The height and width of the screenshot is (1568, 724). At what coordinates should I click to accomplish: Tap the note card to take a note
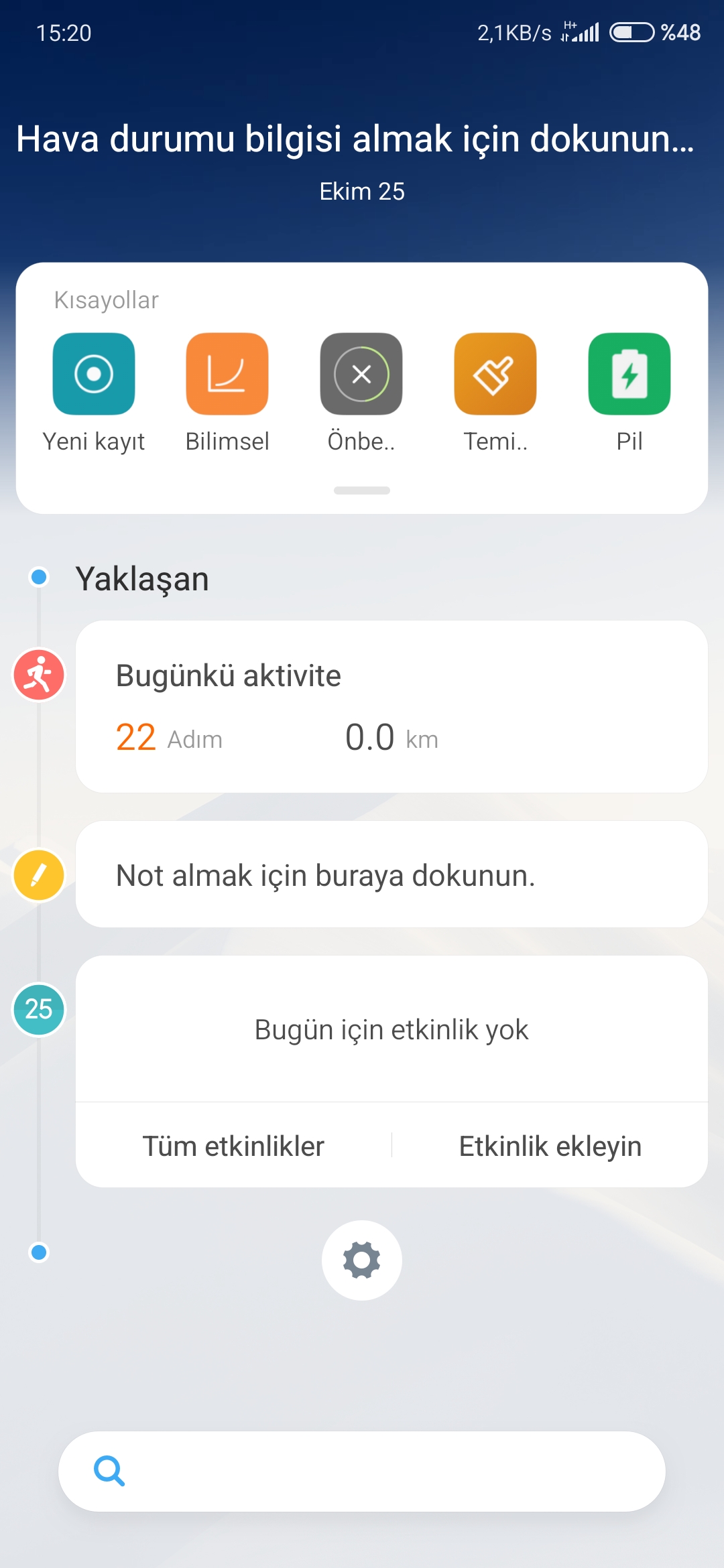pos(391,874)
